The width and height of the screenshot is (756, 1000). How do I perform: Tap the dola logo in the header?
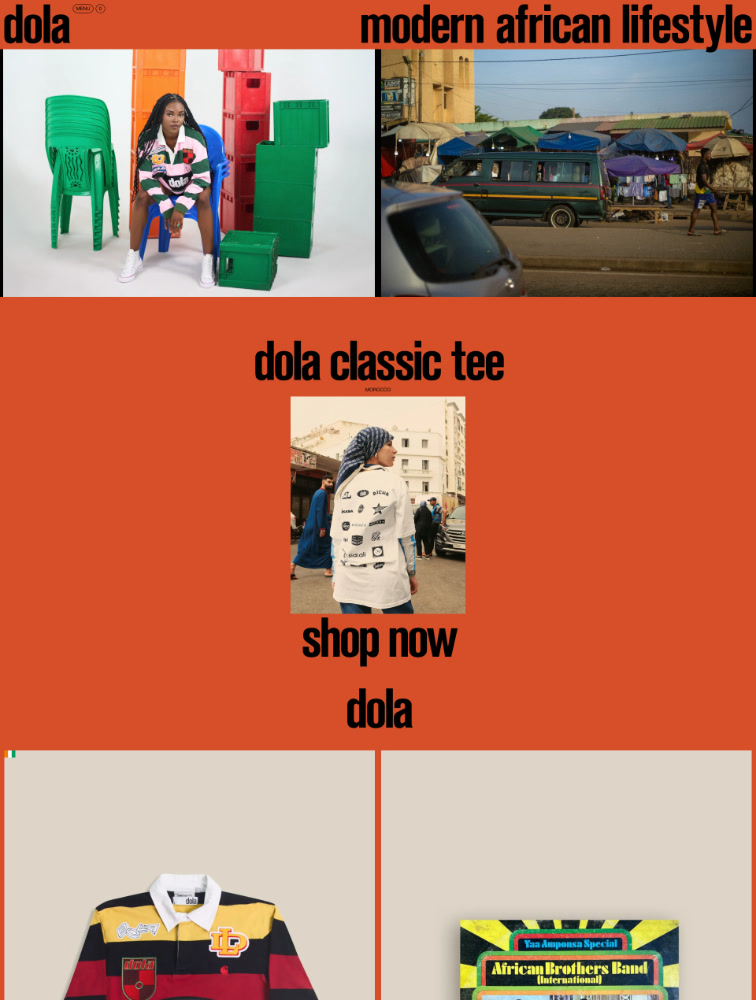pyautogui.click(x=36, y=27)
